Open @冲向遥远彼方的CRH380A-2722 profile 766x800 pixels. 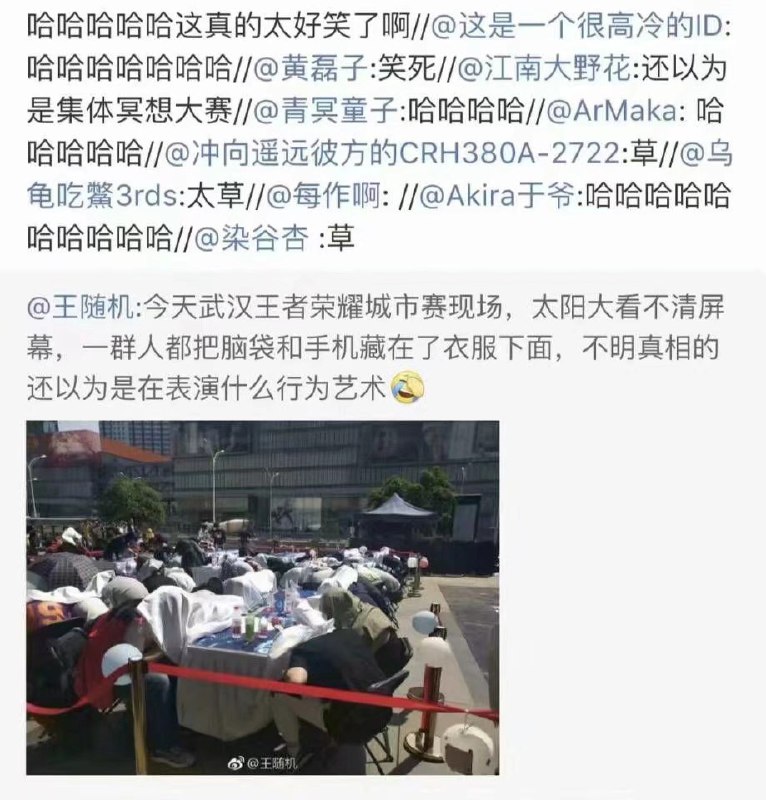(395, 154)
